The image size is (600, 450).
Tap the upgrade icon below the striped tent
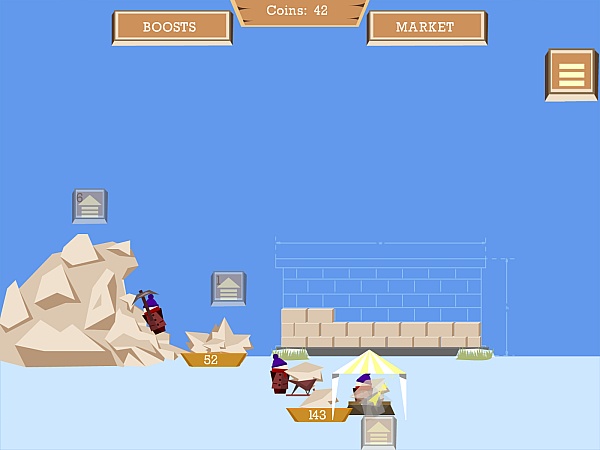tap(379, 433)
